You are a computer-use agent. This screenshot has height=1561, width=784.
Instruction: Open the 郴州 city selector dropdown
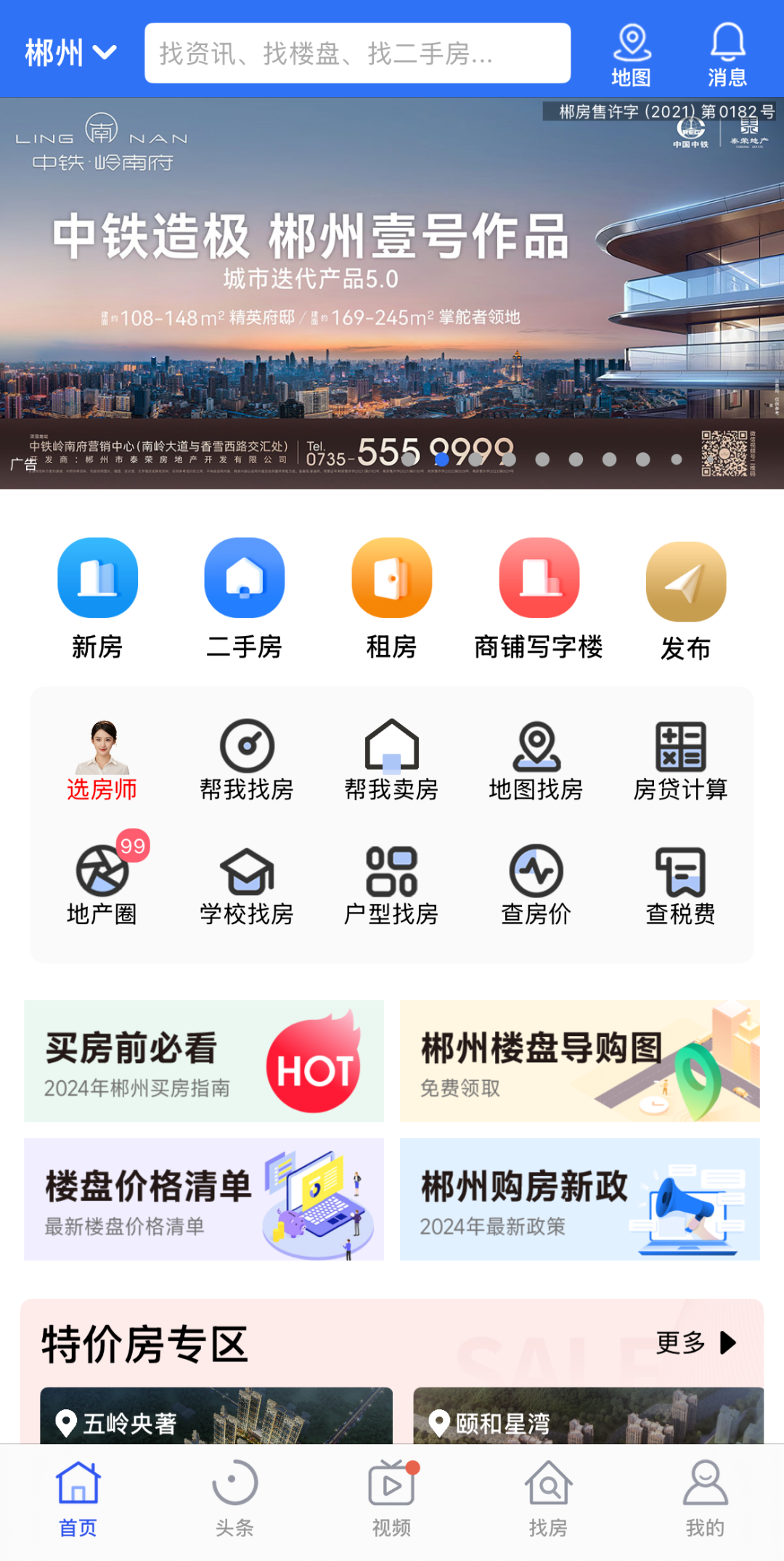(x=70, y=53)
